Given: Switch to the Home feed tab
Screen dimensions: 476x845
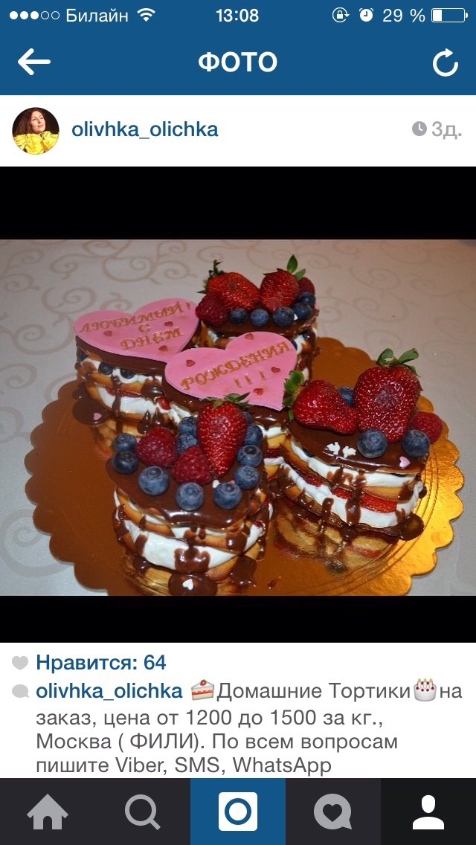Looking at the screenshot, I should coord(47,812).
